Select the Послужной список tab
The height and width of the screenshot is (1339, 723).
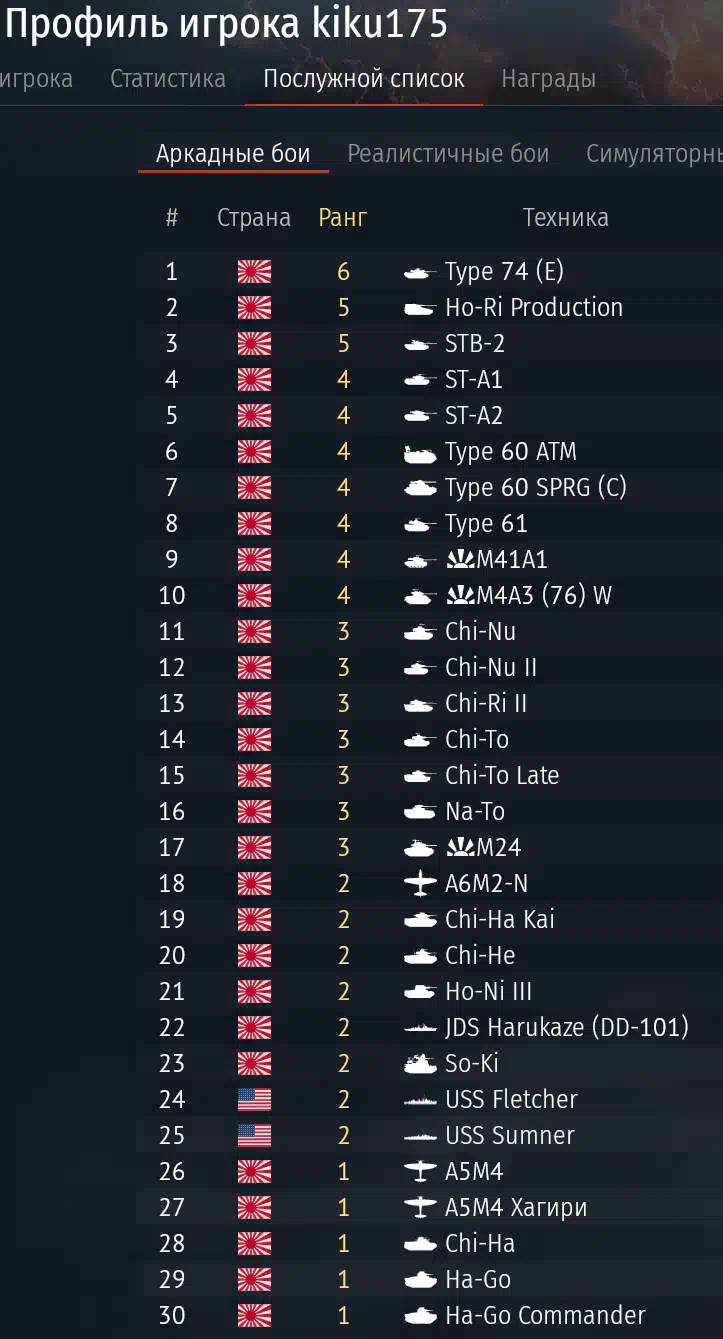pos(364,79)
